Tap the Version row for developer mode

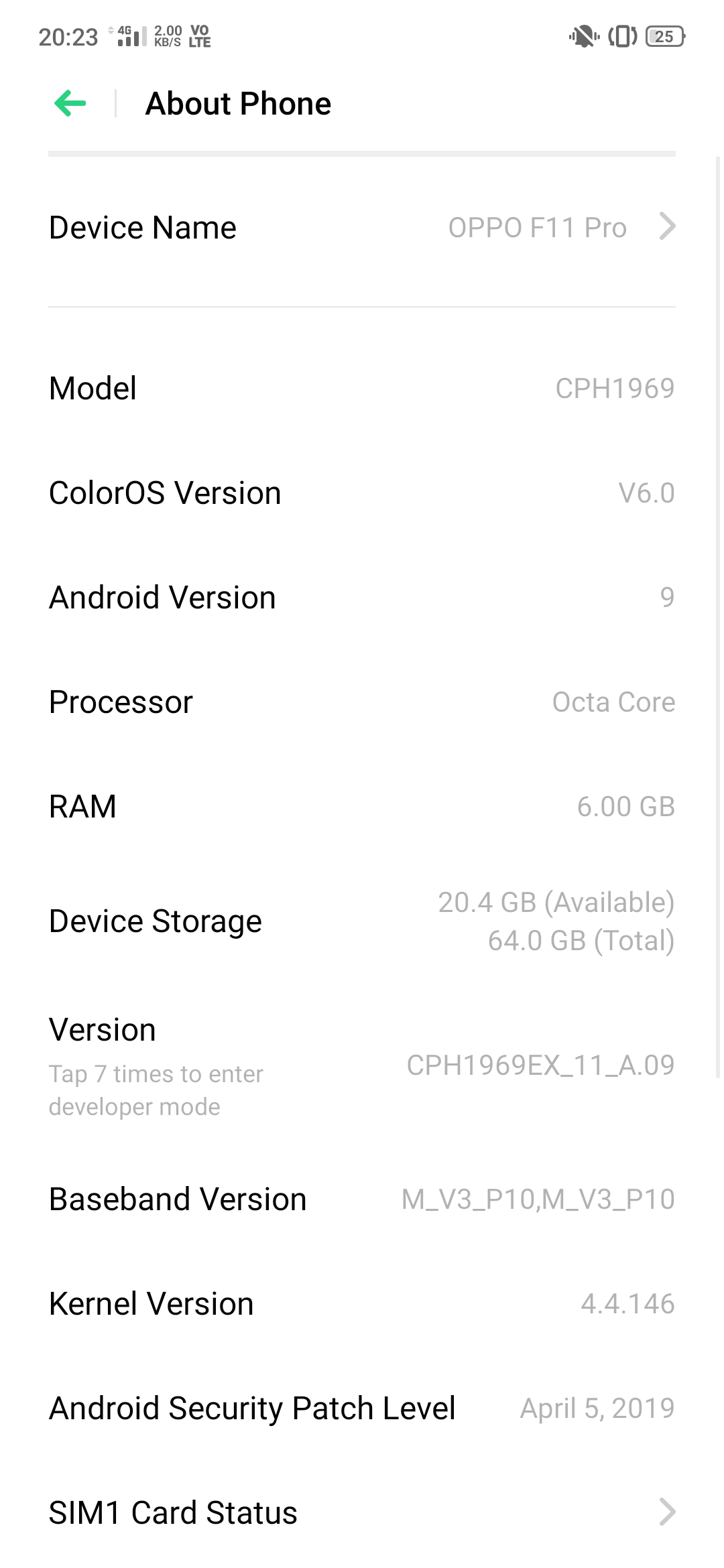[362, 1065]
